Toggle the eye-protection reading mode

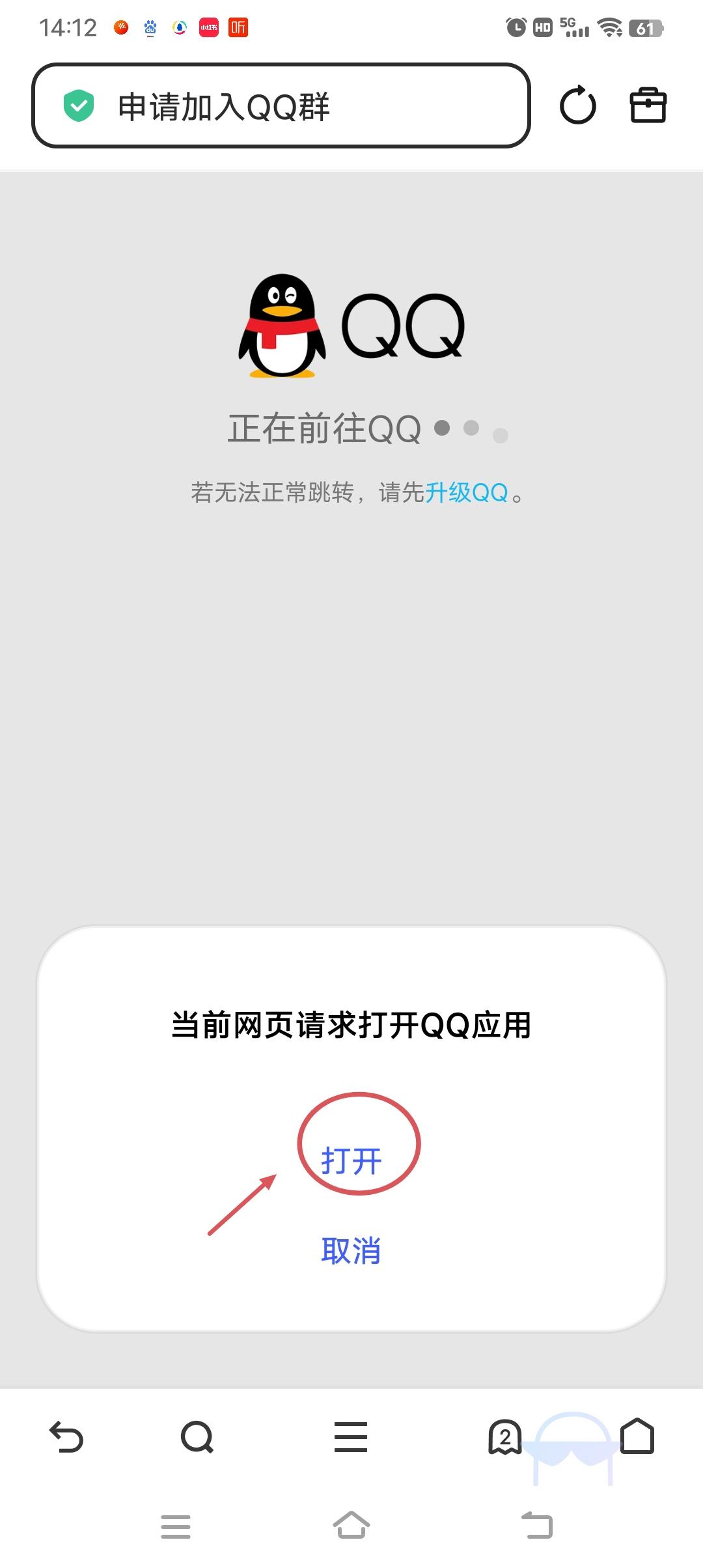573,1452
